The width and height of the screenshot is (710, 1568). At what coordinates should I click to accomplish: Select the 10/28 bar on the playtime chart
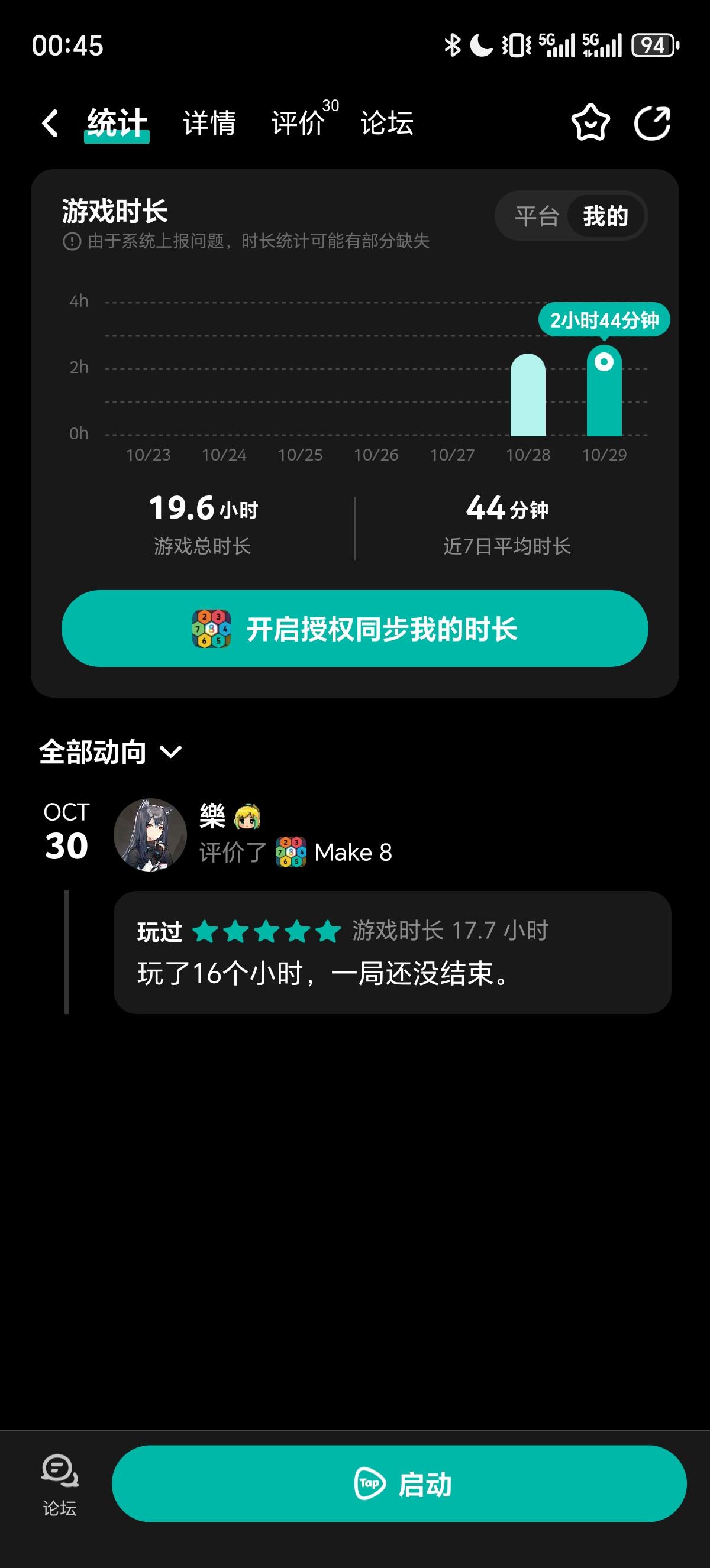(x=528, y=396)
